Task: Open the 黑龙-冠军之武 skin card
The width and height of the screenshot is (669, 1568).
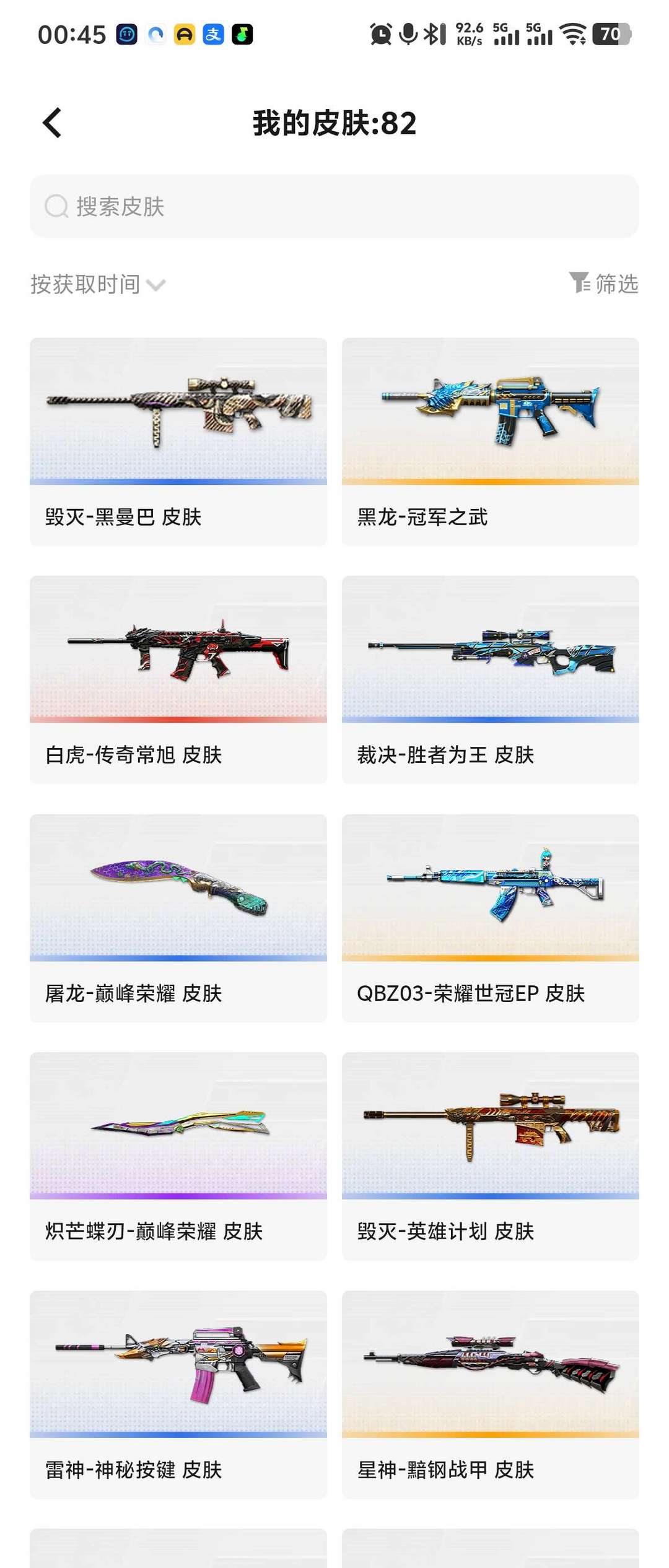Action: pyautogui.click(x=490, y=441)
